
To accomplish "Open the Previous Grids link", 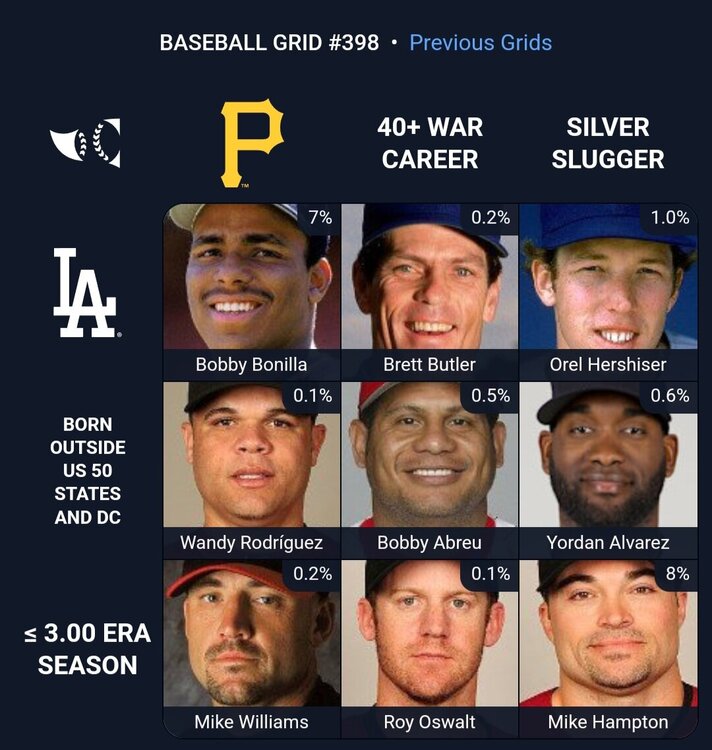I will coord(480,43).
